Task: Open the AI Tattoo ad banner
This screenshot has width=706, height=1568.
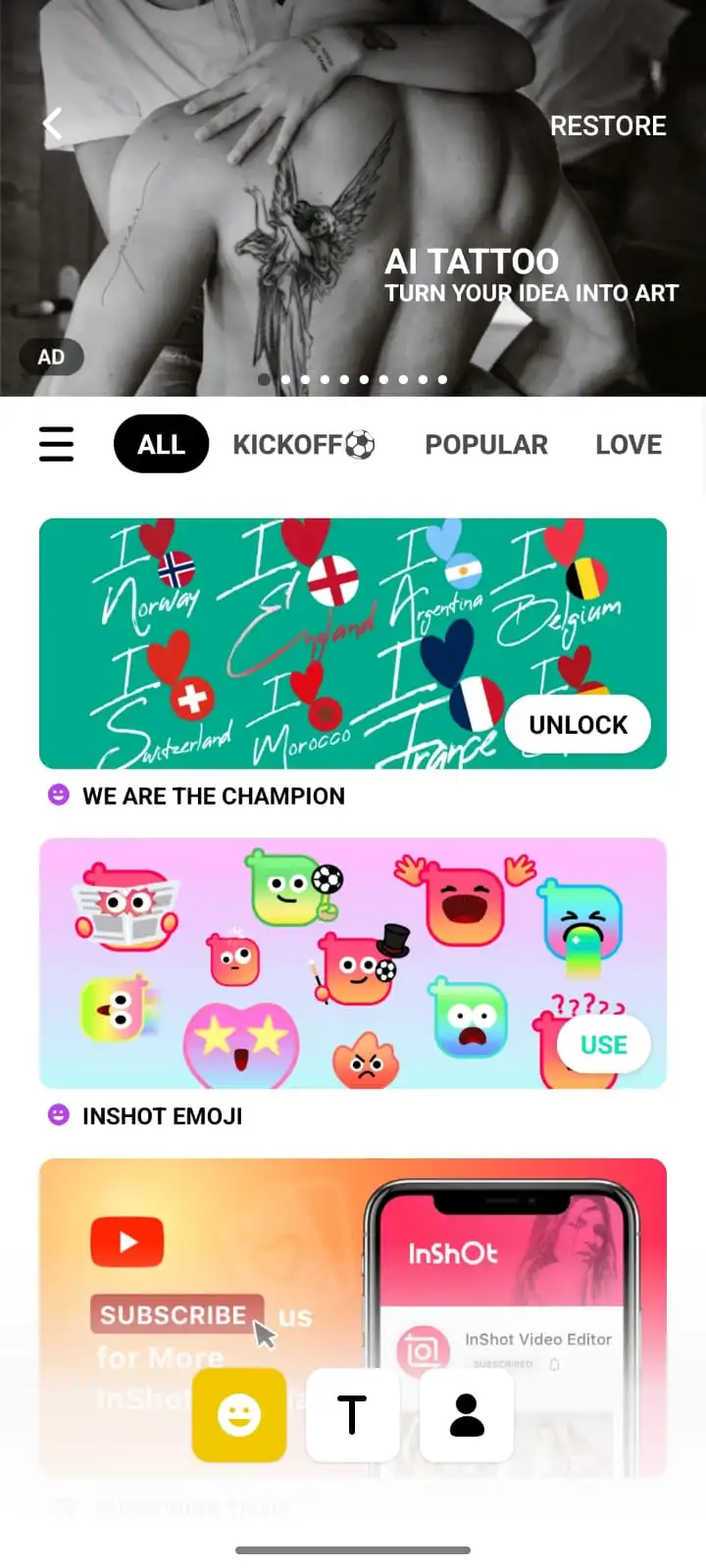Action: pyautogui.click(x=353, y=198)
